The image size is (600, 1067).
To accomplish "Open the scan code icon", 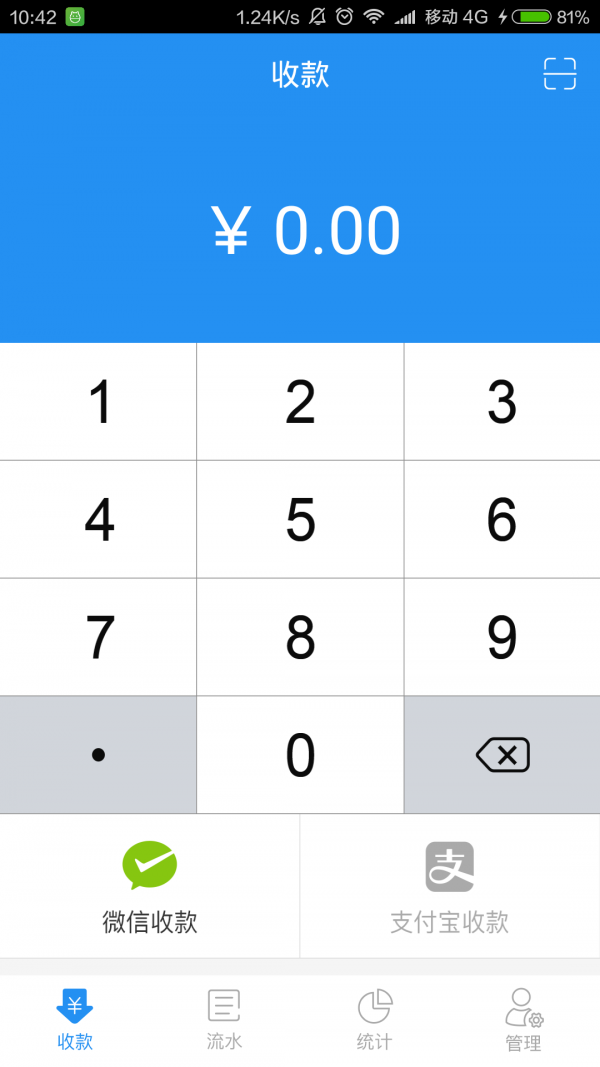I will [x=560, y=74].
